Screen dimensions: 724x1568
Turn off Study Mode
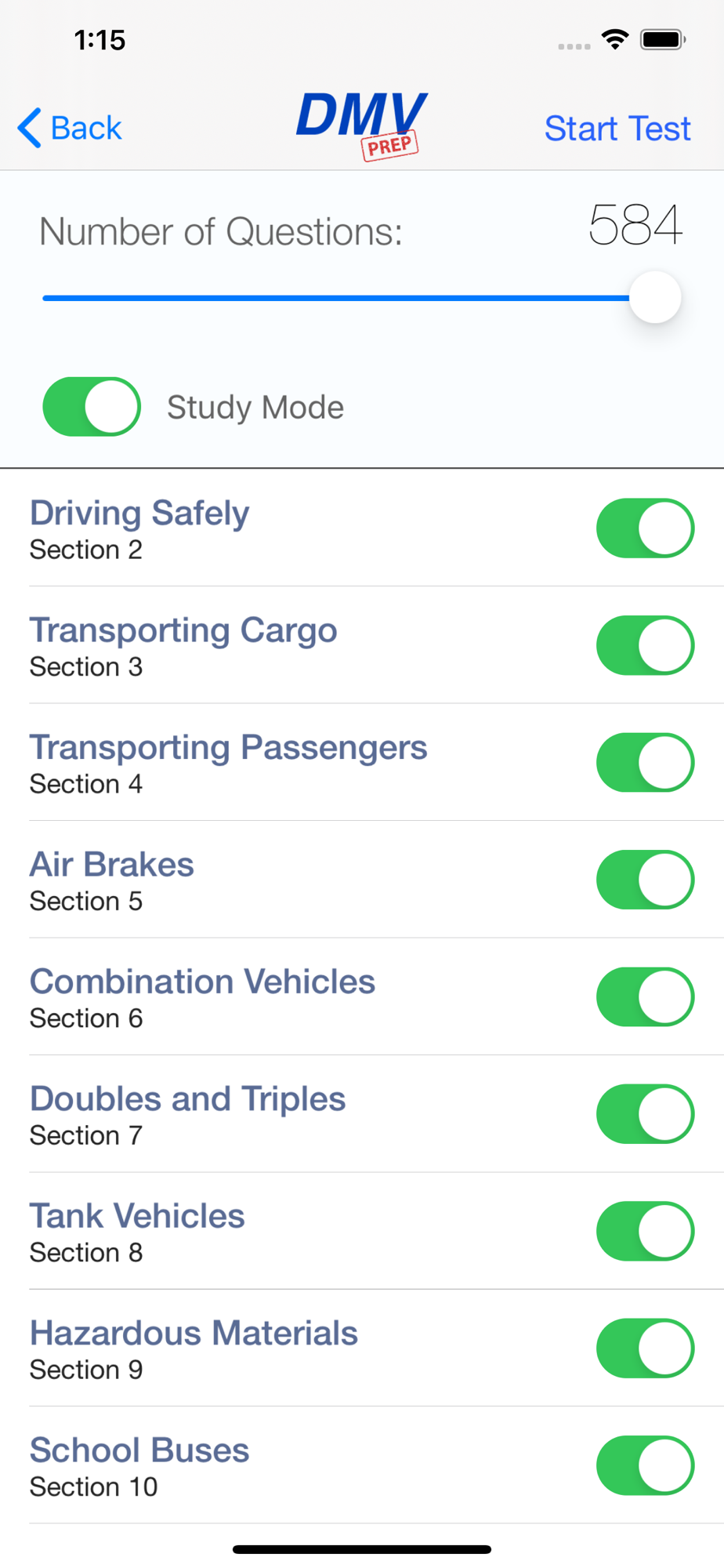click(x=92, y=407)
